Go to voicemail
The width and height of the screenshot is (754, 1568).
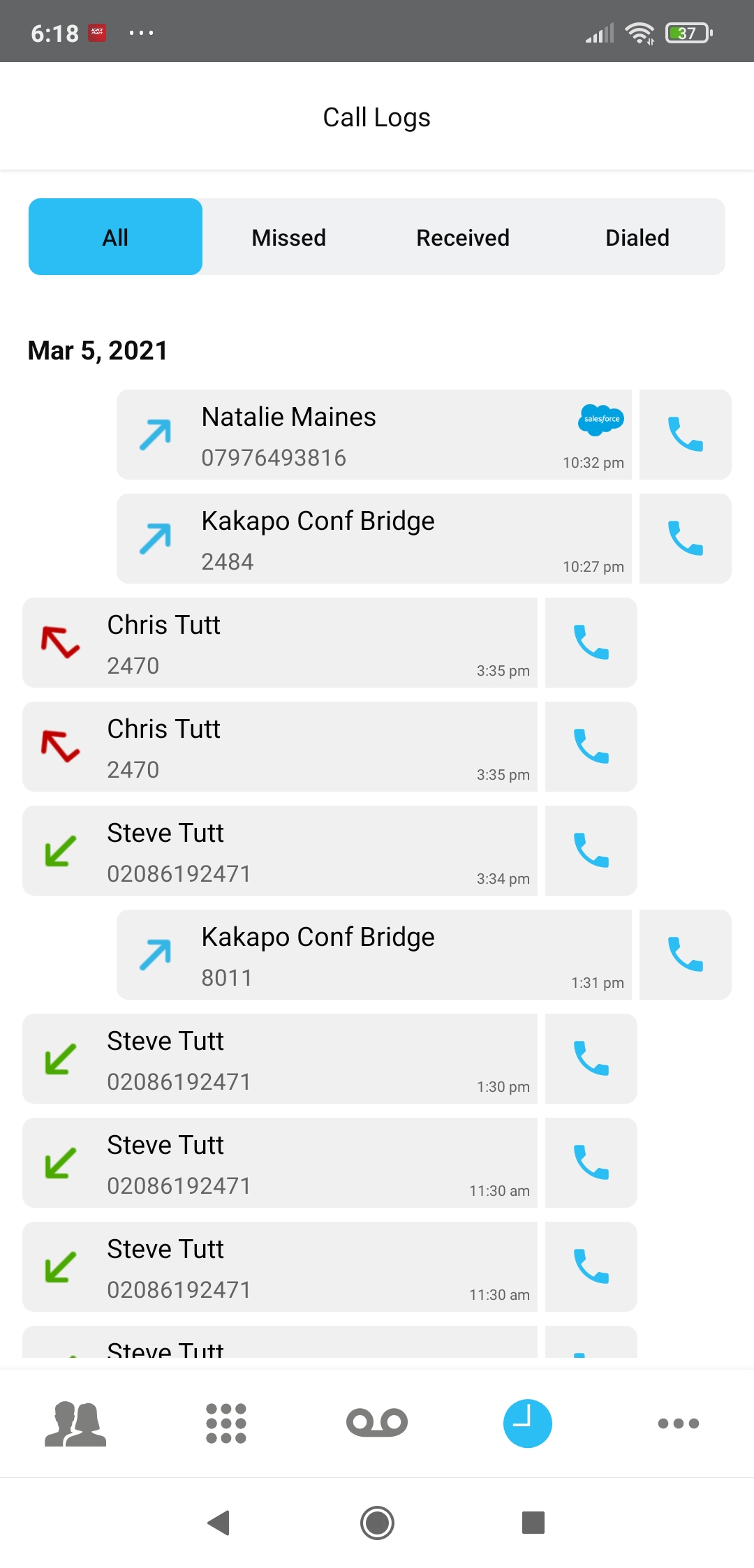pyautogui.click(x=377, y=1423)
